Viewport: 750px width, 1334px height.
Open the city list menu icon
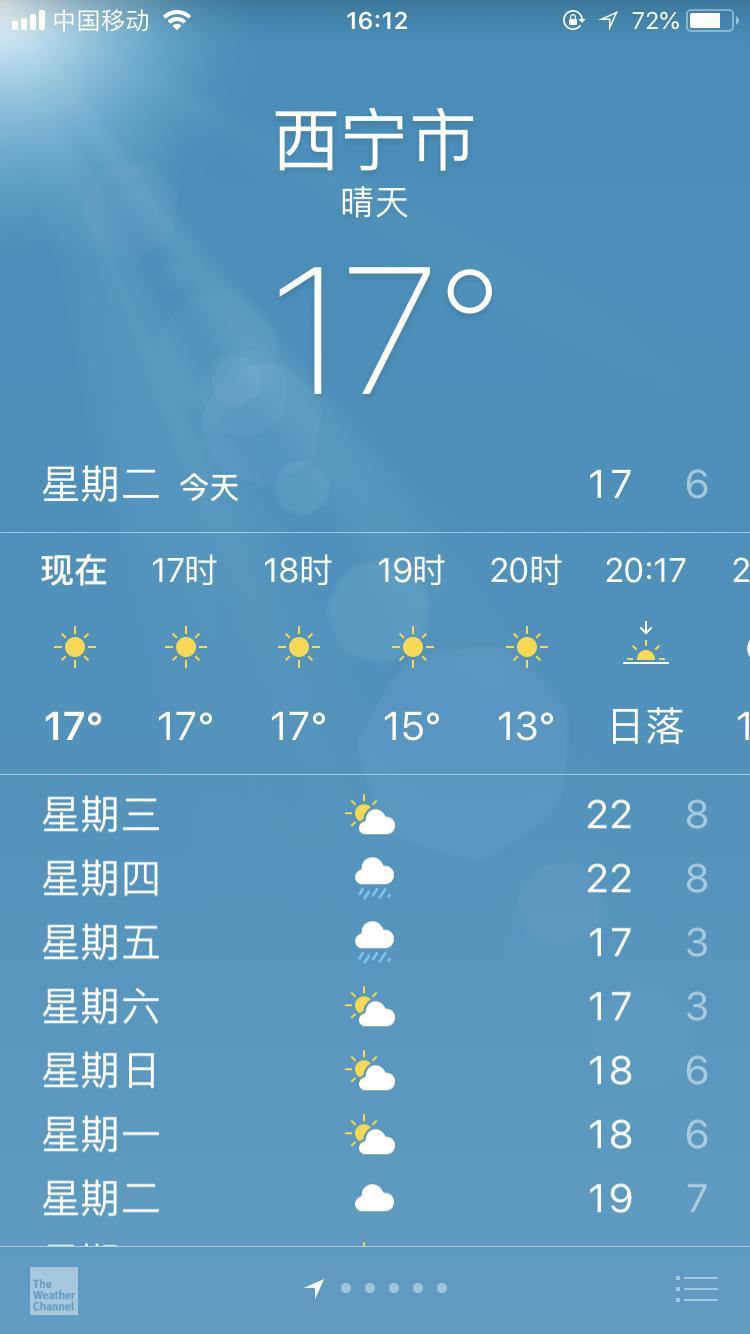tap(696, 1289)
